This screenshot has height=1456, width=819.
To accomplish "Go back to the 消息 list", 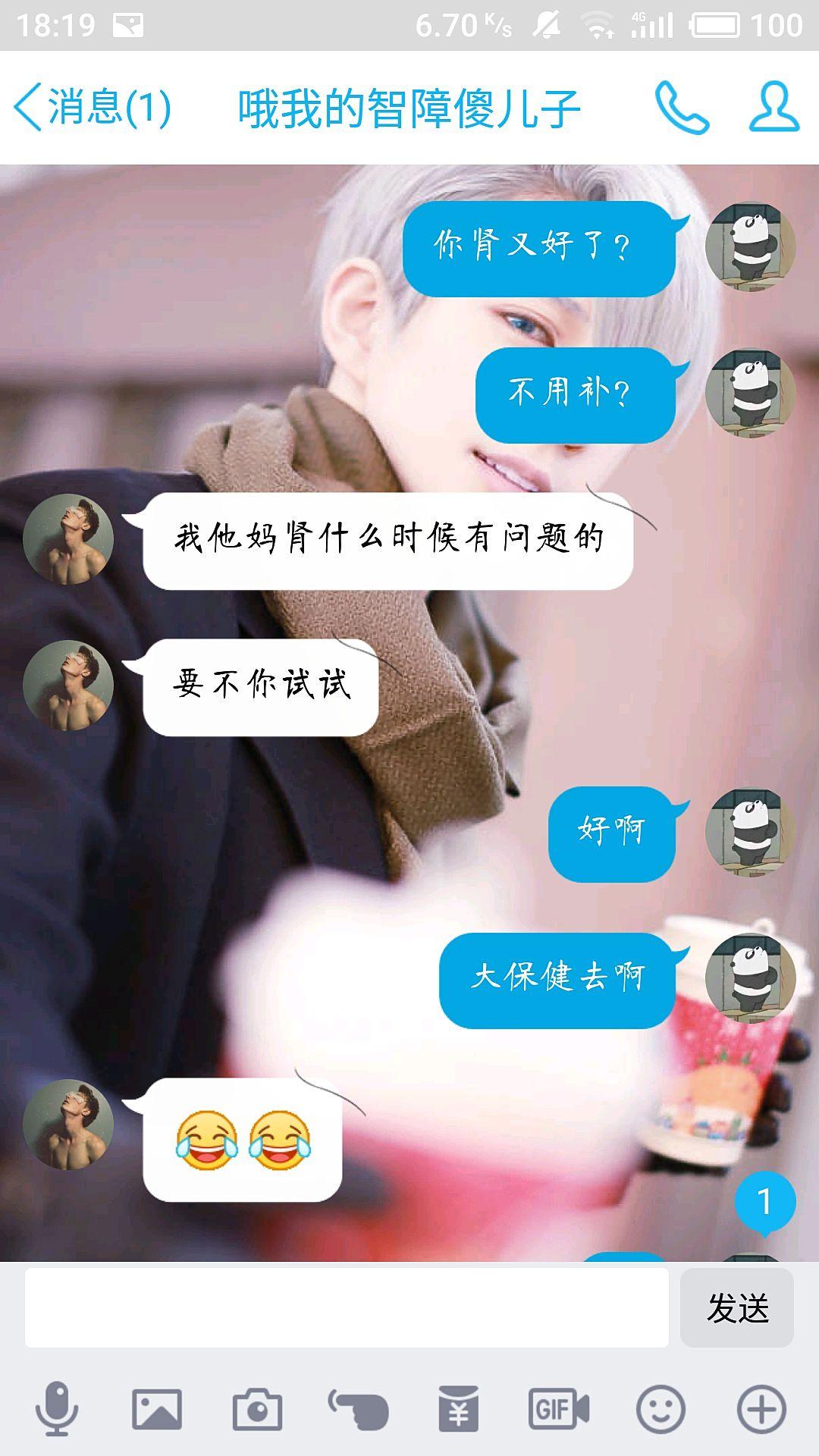I will [91, 108].
